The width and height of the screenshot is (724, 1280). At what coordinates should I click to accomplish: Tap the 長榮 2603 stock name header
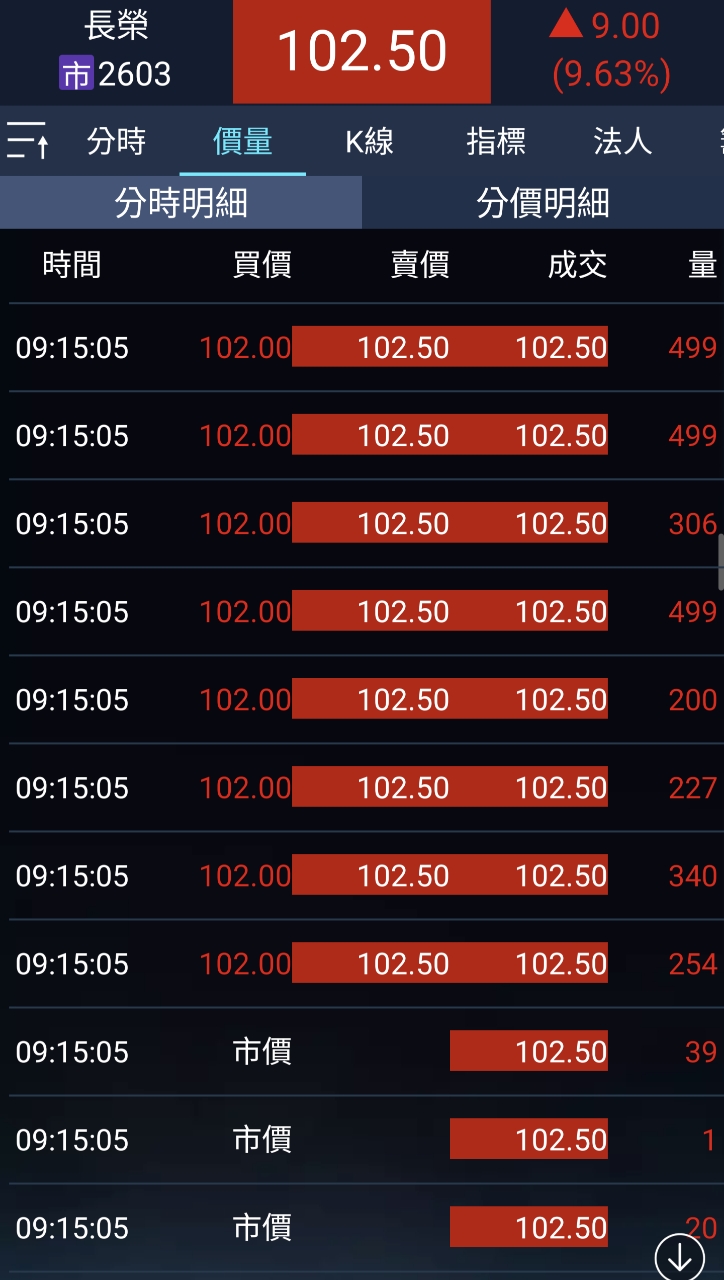tap(116, 51)
